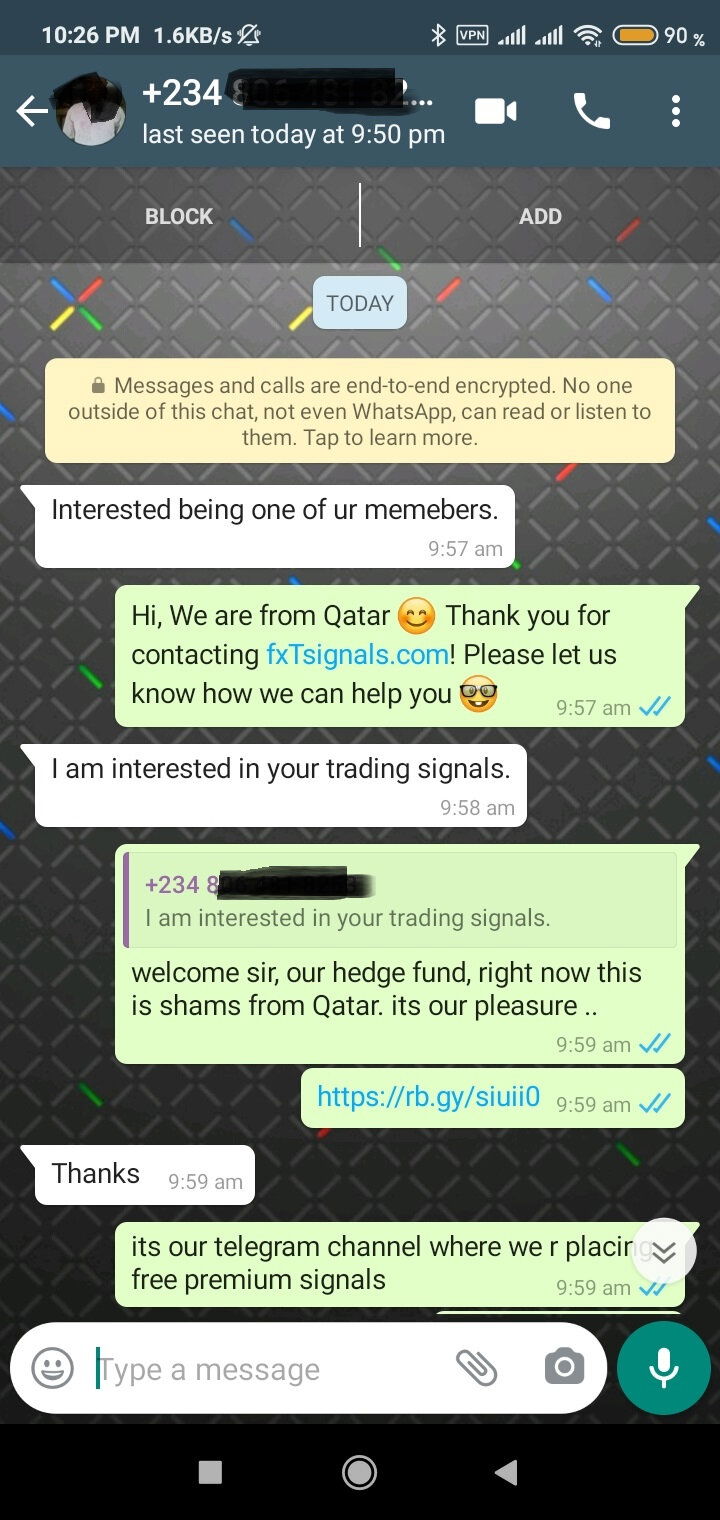
Task: Block this unknown number
Action: point(179,216)
